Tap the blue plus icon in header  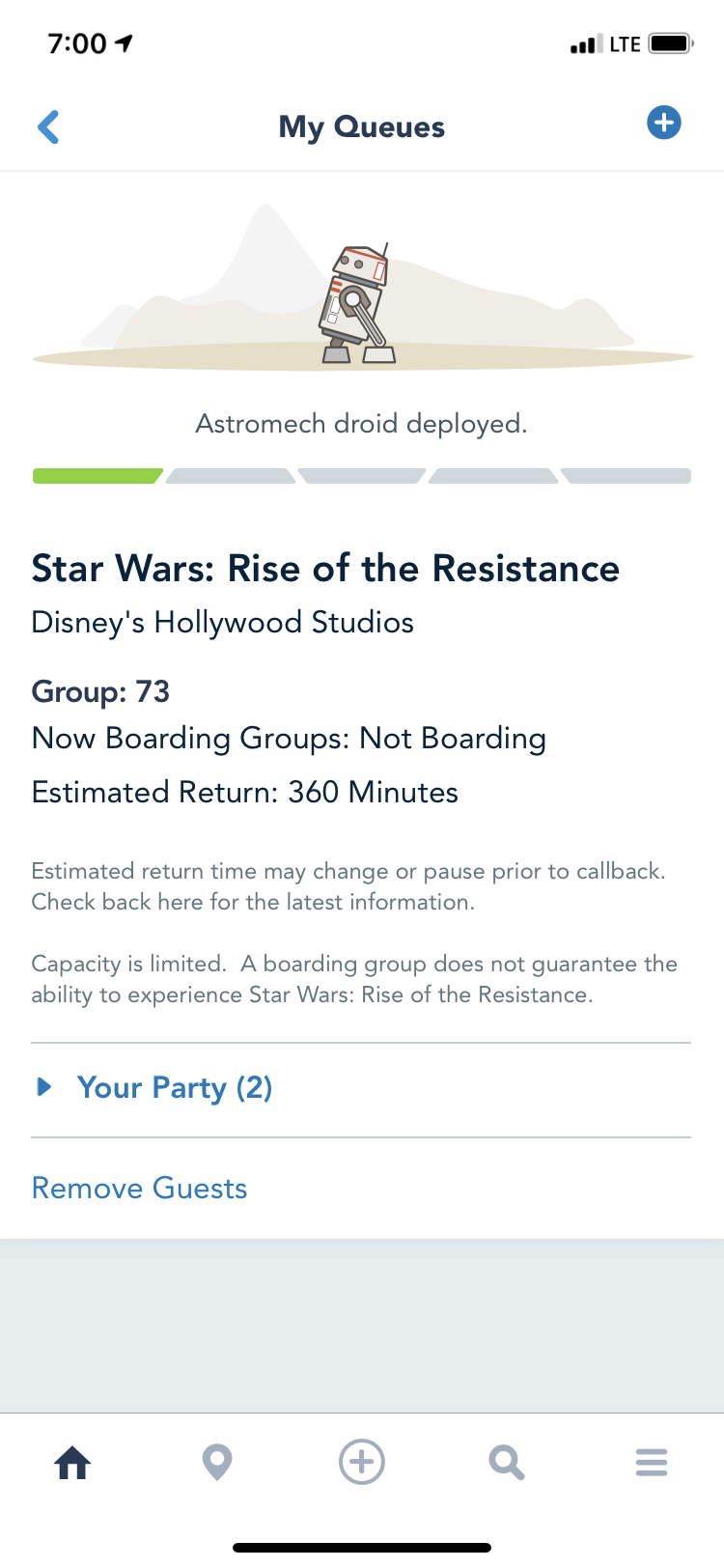coord(663,123)
